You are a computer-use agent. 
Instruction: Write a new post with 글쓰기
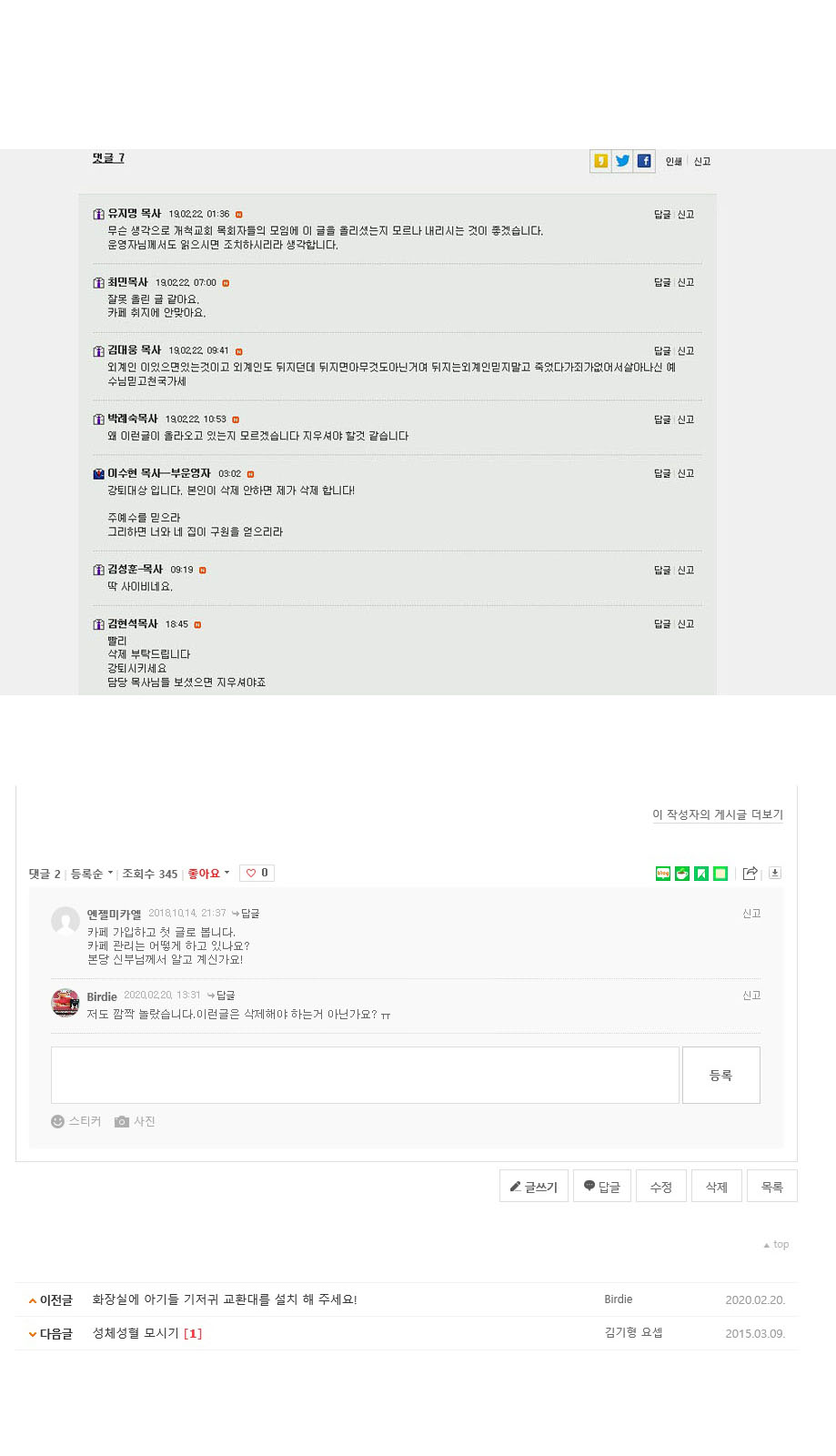534,1186
